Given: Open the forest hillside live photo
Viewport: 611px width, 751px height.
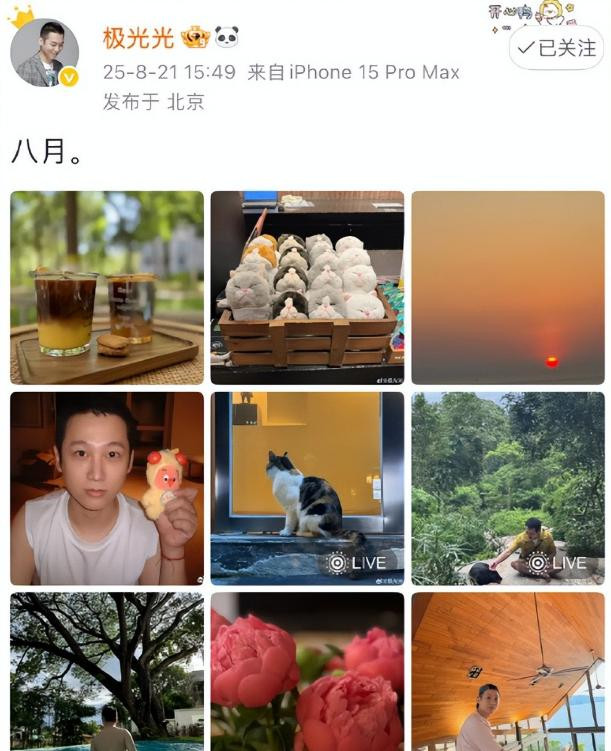Looking at the screenshot, I should point(507,488).
